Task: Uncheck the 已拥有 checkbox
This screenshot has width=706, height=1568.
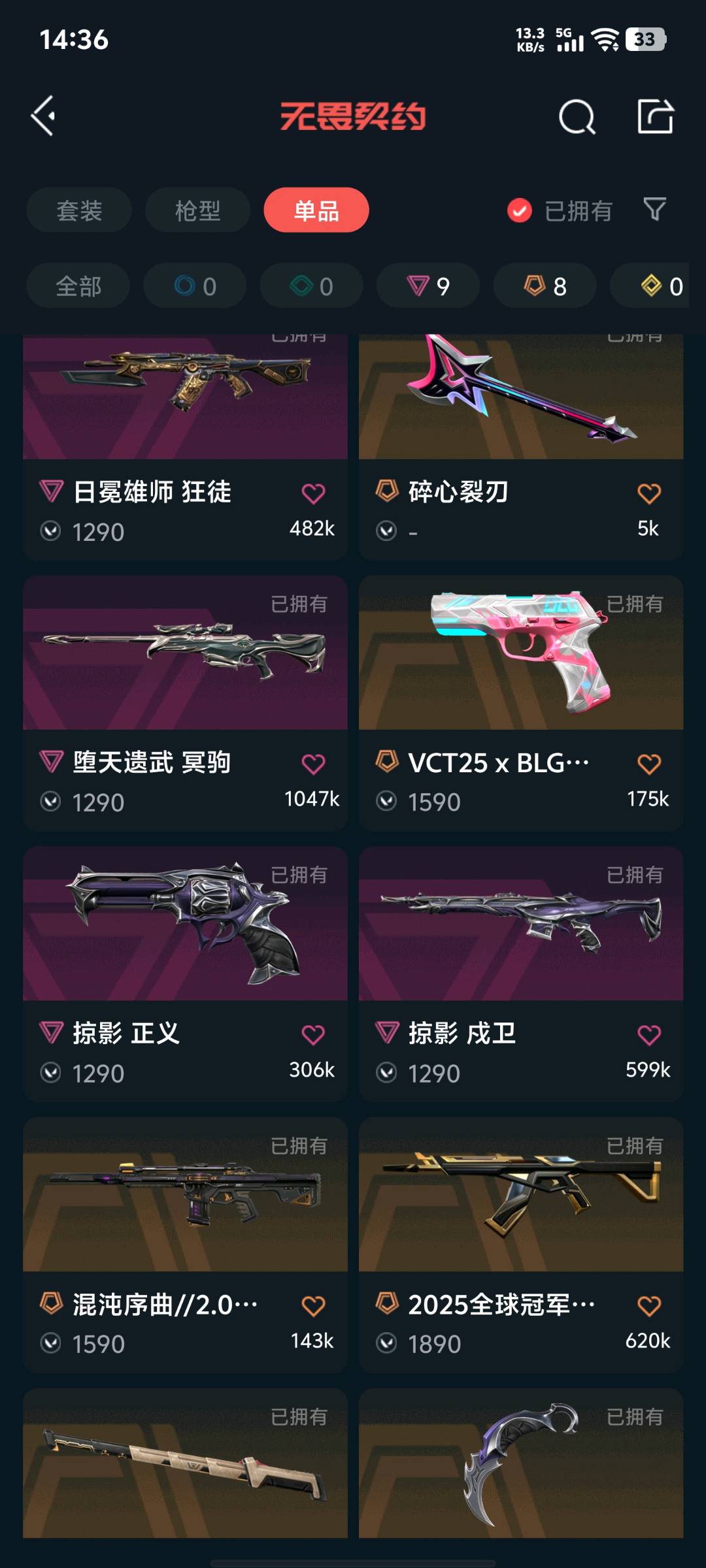Action: [x=520, y=210]
